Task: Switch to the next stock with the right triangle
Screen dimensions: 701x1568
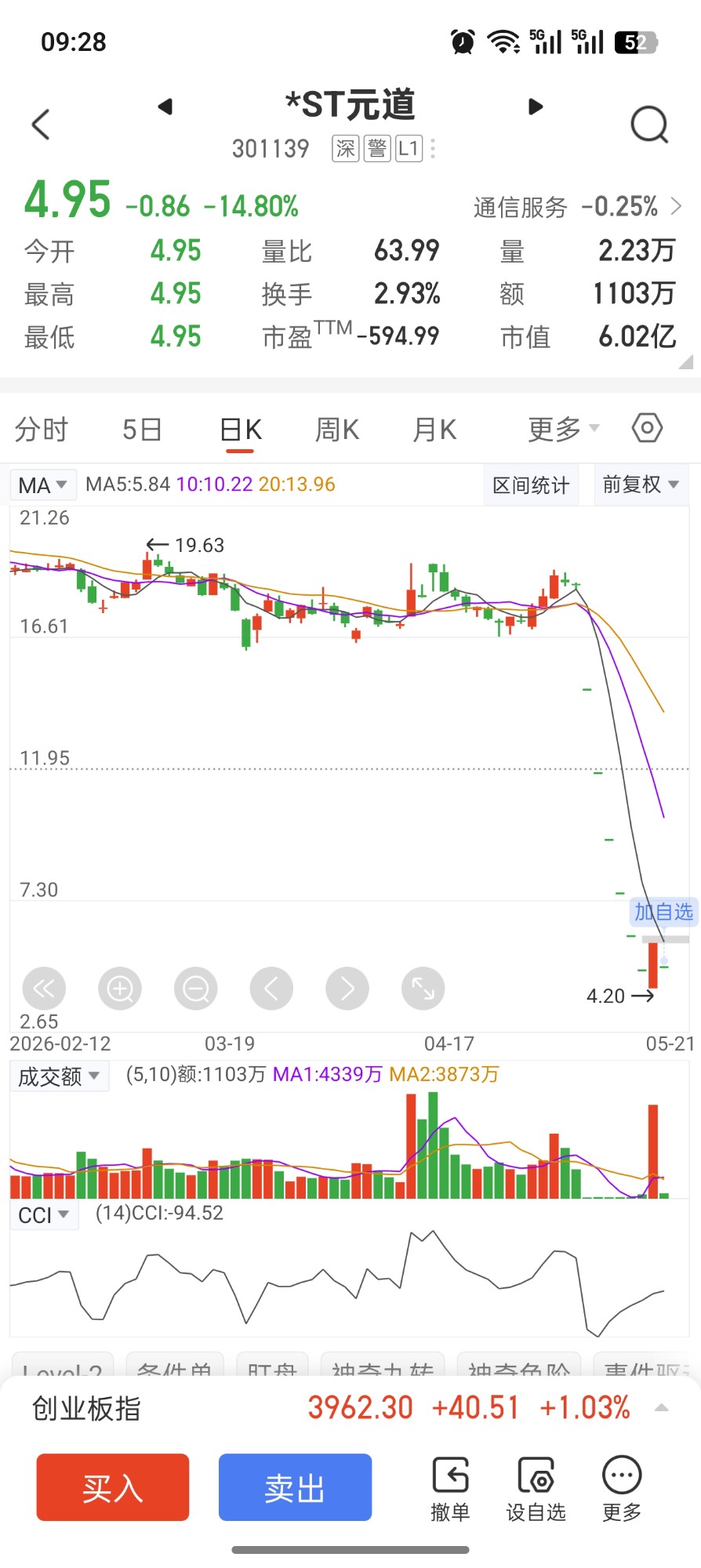Action: 536,107
